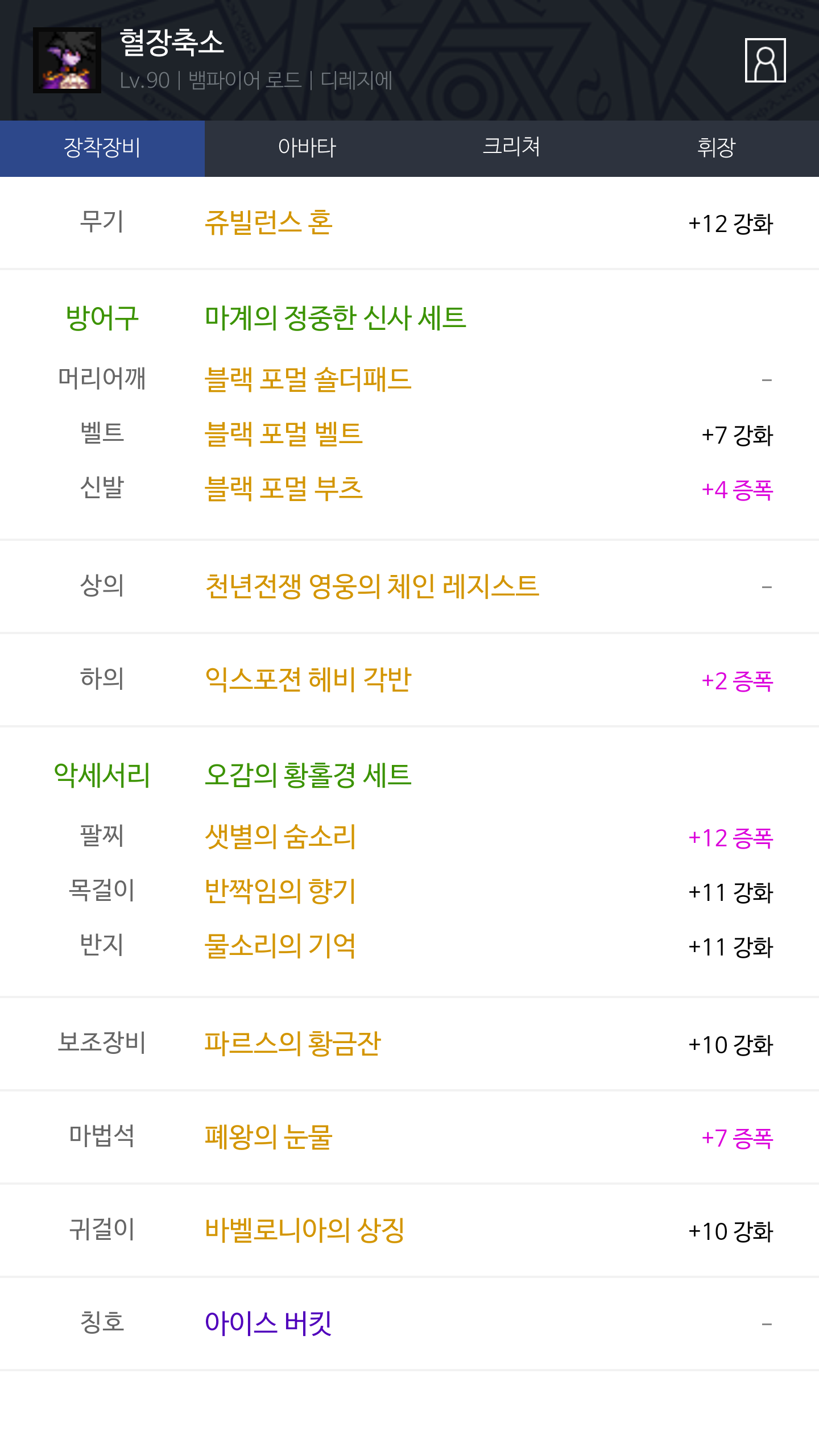
Task: Tap the character avatar thumbnail
Action: point(67,60)
